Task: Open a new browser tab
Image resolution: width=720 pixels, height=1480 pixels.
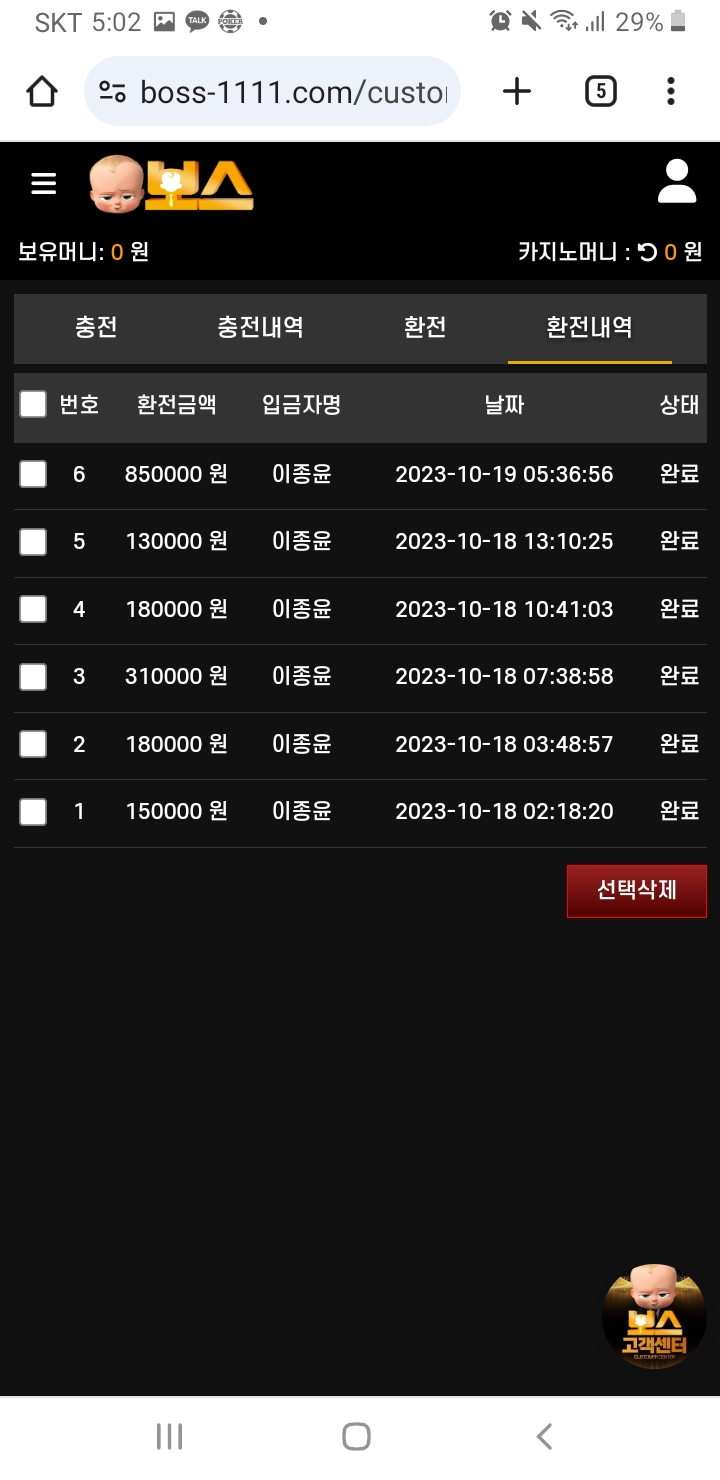Action: click(x=516, y=92)
